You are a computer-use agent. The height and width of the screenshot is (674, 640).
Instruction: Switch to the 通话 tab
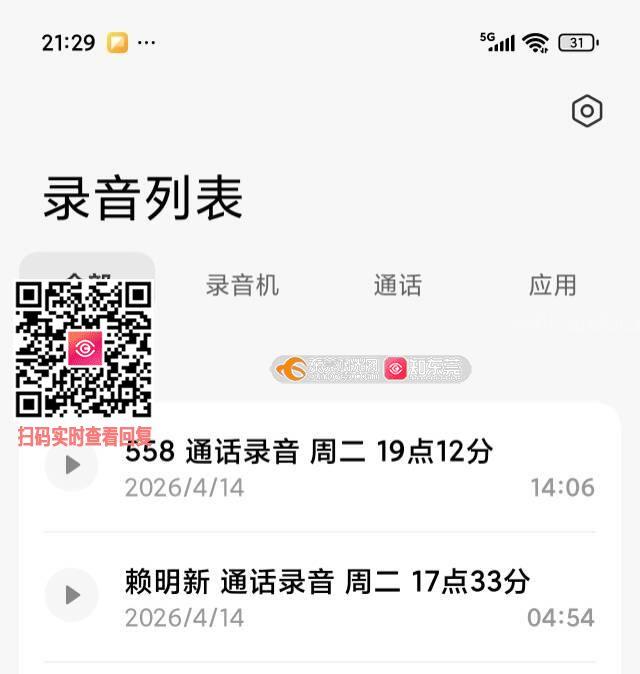tap(397, 285)
